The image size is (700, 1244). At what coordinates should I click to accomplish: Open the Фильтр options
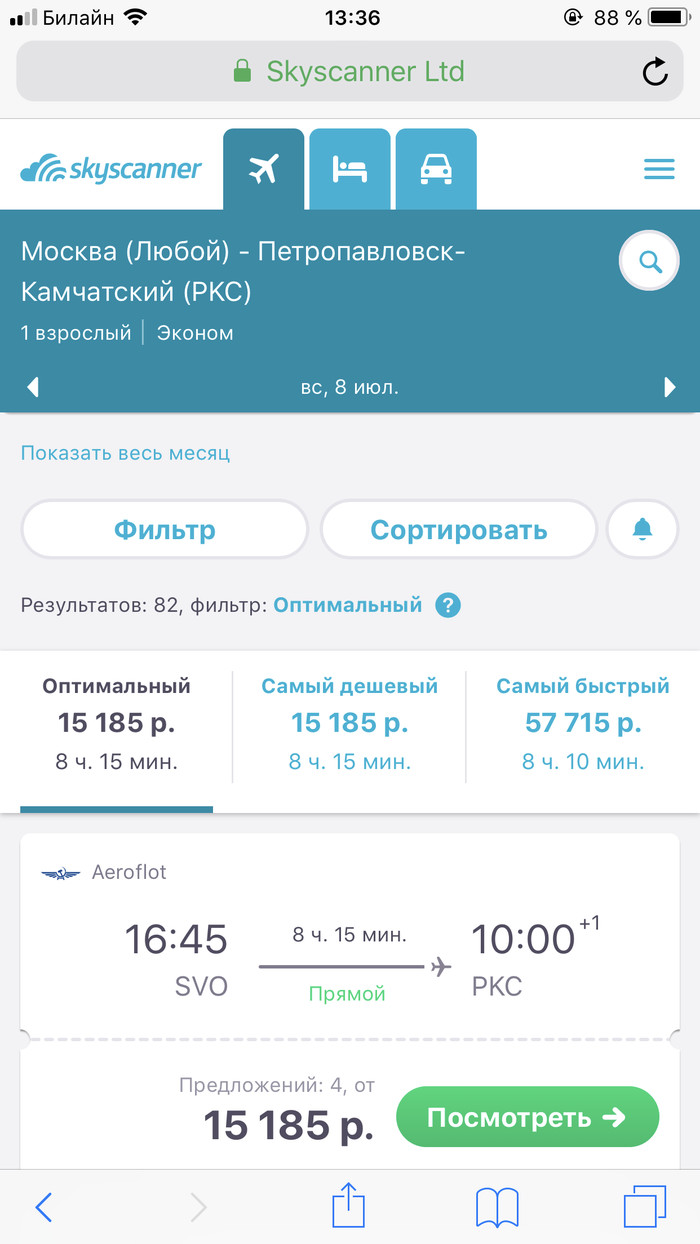165,529
